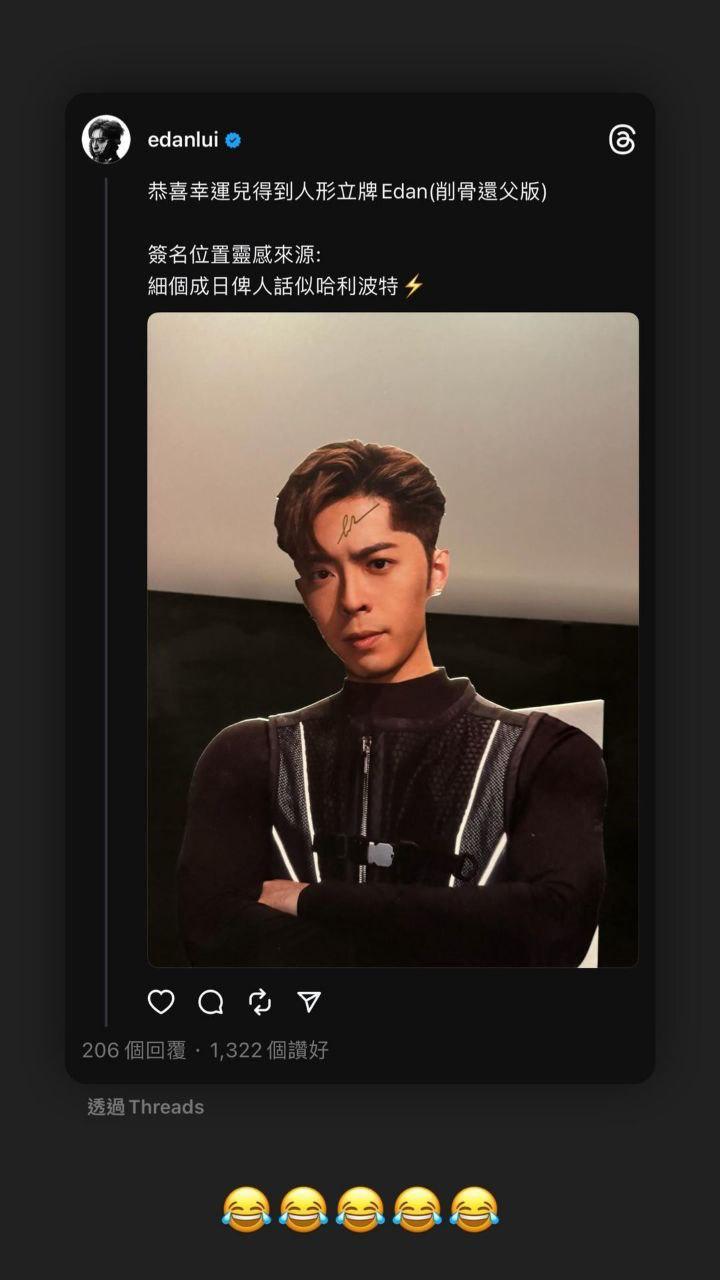Open the edanlui username link

coord(186,141)
